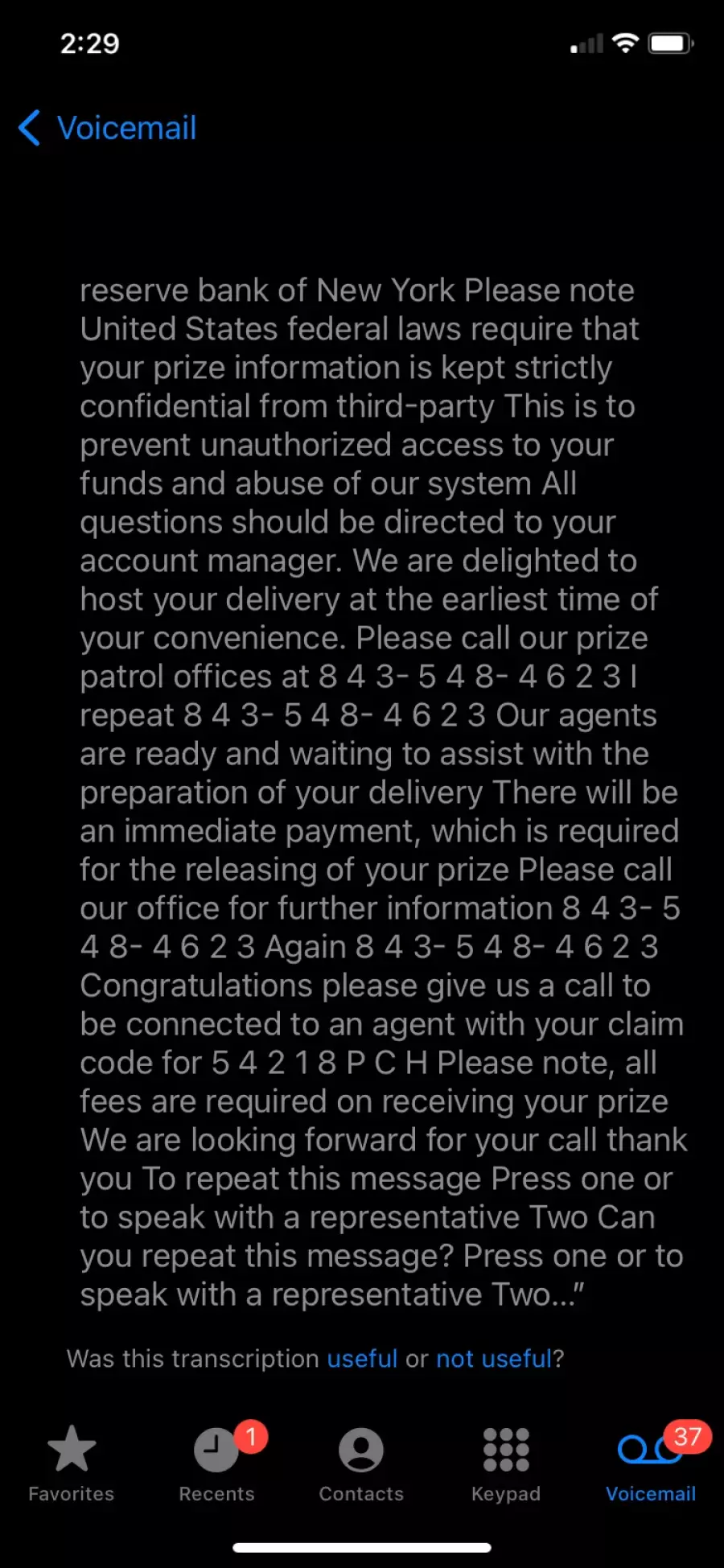Viewport: 724px width, 1568px height.
Task: Open the Recents tab
Action: [217, 1464]
